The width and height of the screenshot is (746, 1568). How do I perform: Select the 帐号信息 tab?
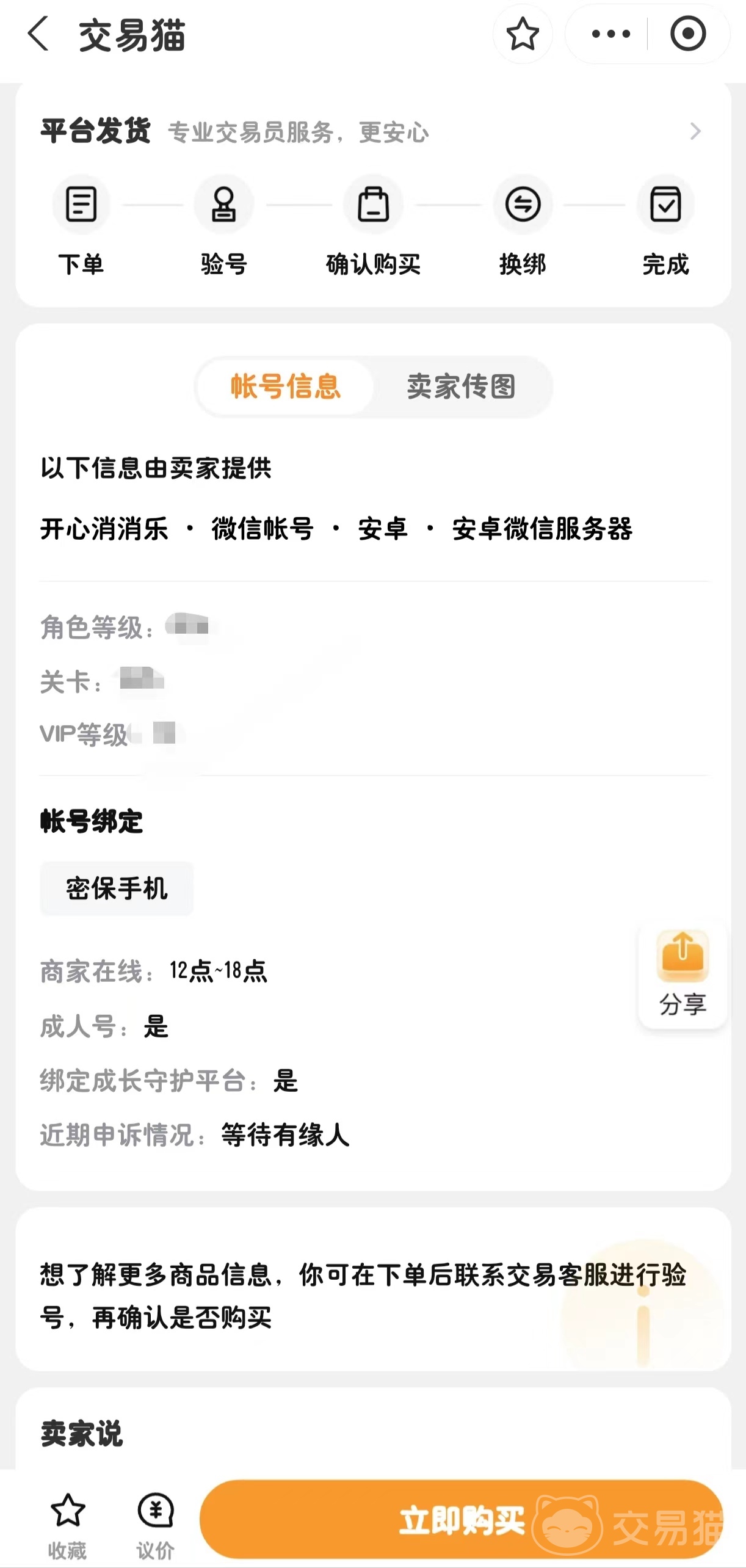click(x=286, y=387)
